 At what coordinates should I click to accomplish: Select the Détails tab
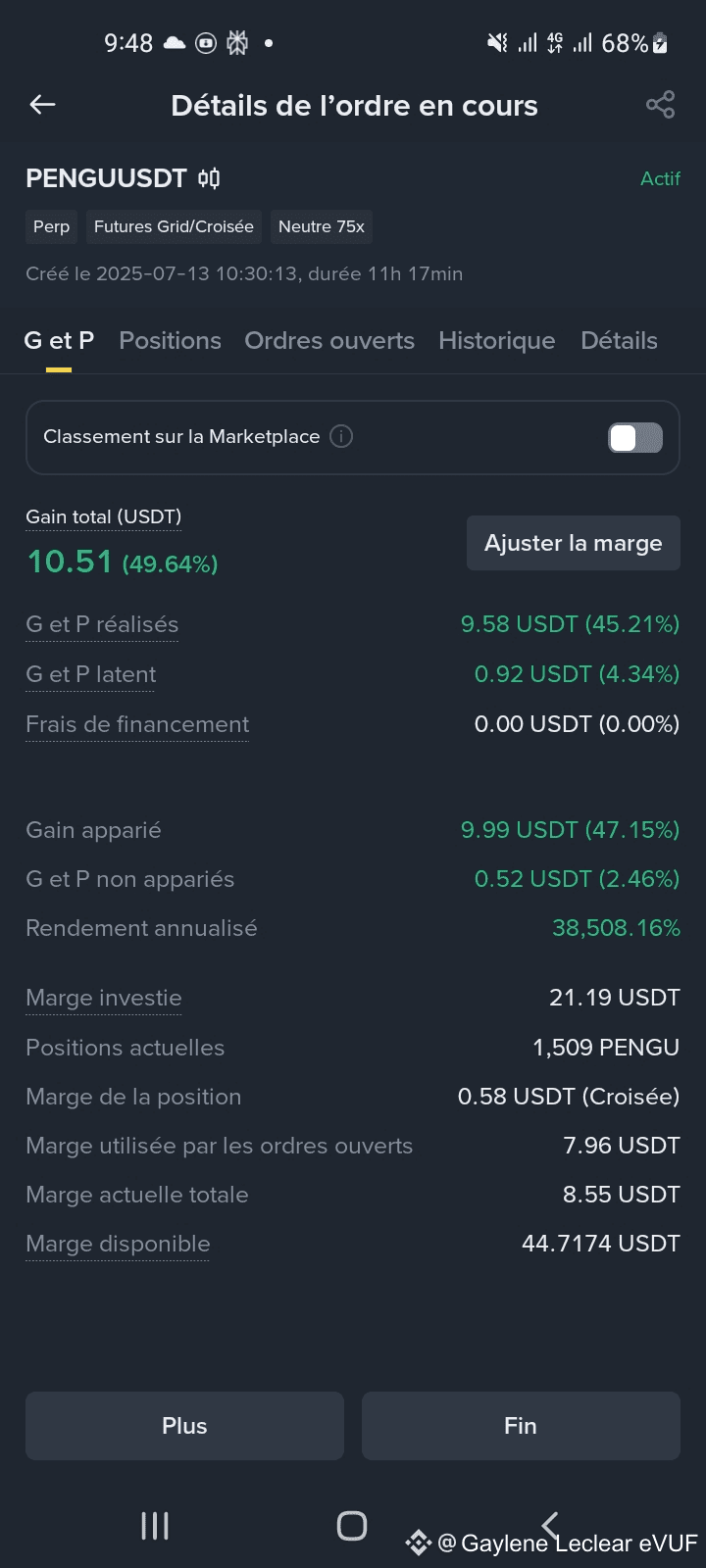coord(619,340)
